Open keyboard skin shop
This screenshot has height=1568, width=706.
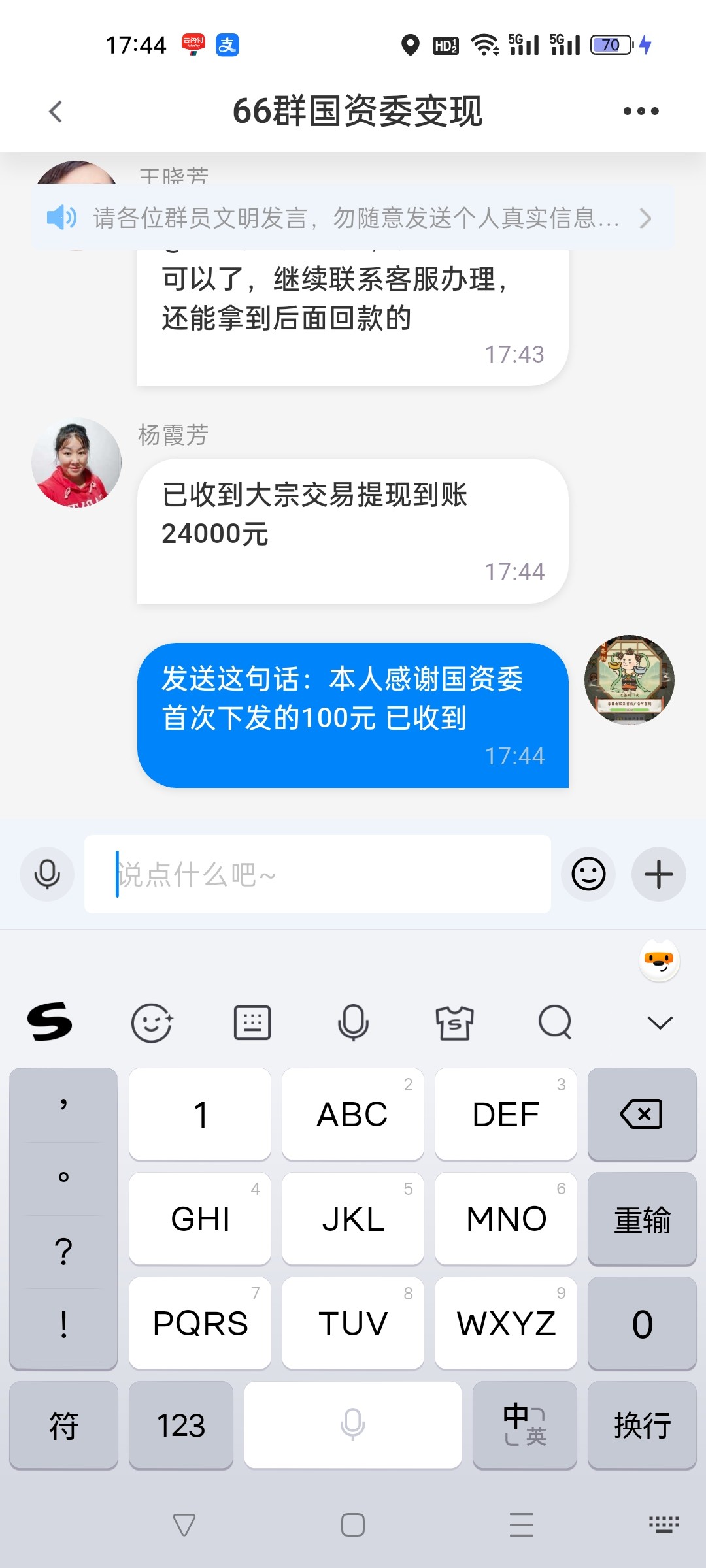click(454, 1022)
